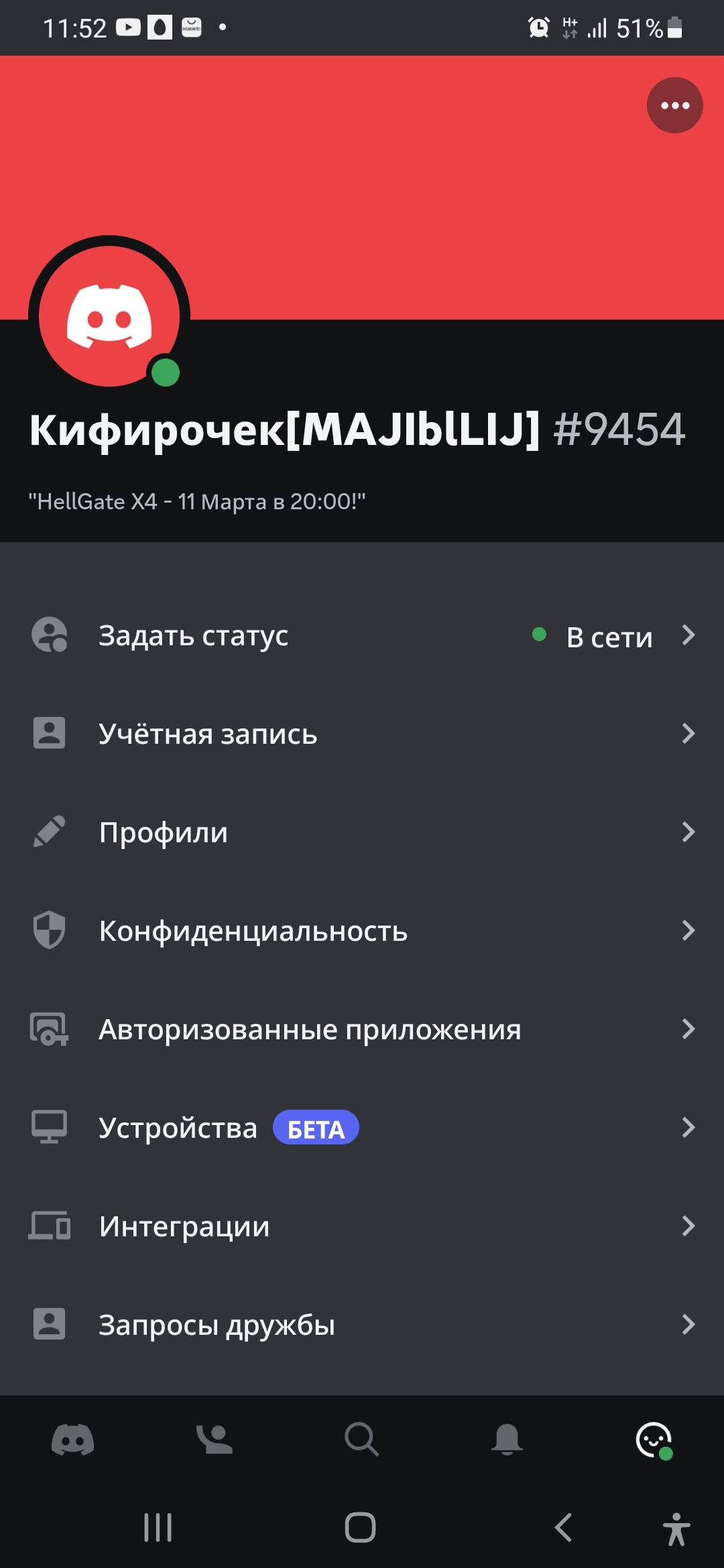The image size is (724, 1568).
Task: Open Профили settings
Action: pos(362,832)
